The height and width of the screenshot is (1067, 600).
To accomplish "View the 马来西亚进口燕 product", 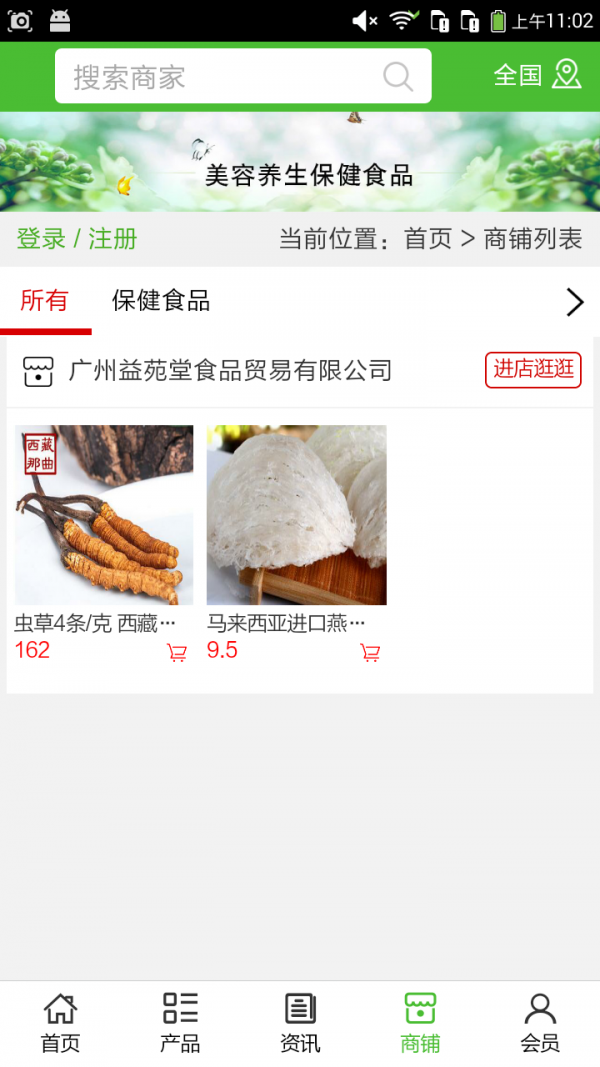I will pos(296,515).
